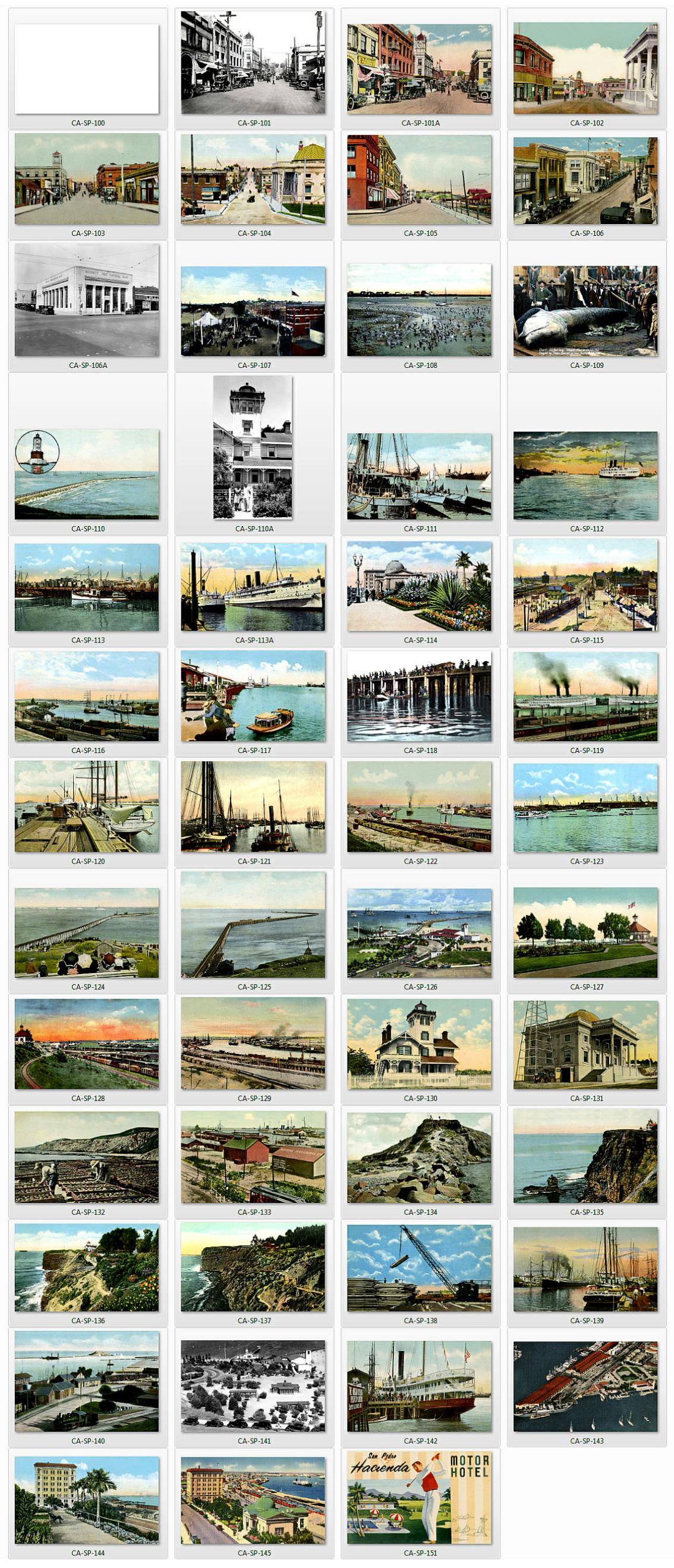Select postcard CA-SP-113A

coord(253,587)
